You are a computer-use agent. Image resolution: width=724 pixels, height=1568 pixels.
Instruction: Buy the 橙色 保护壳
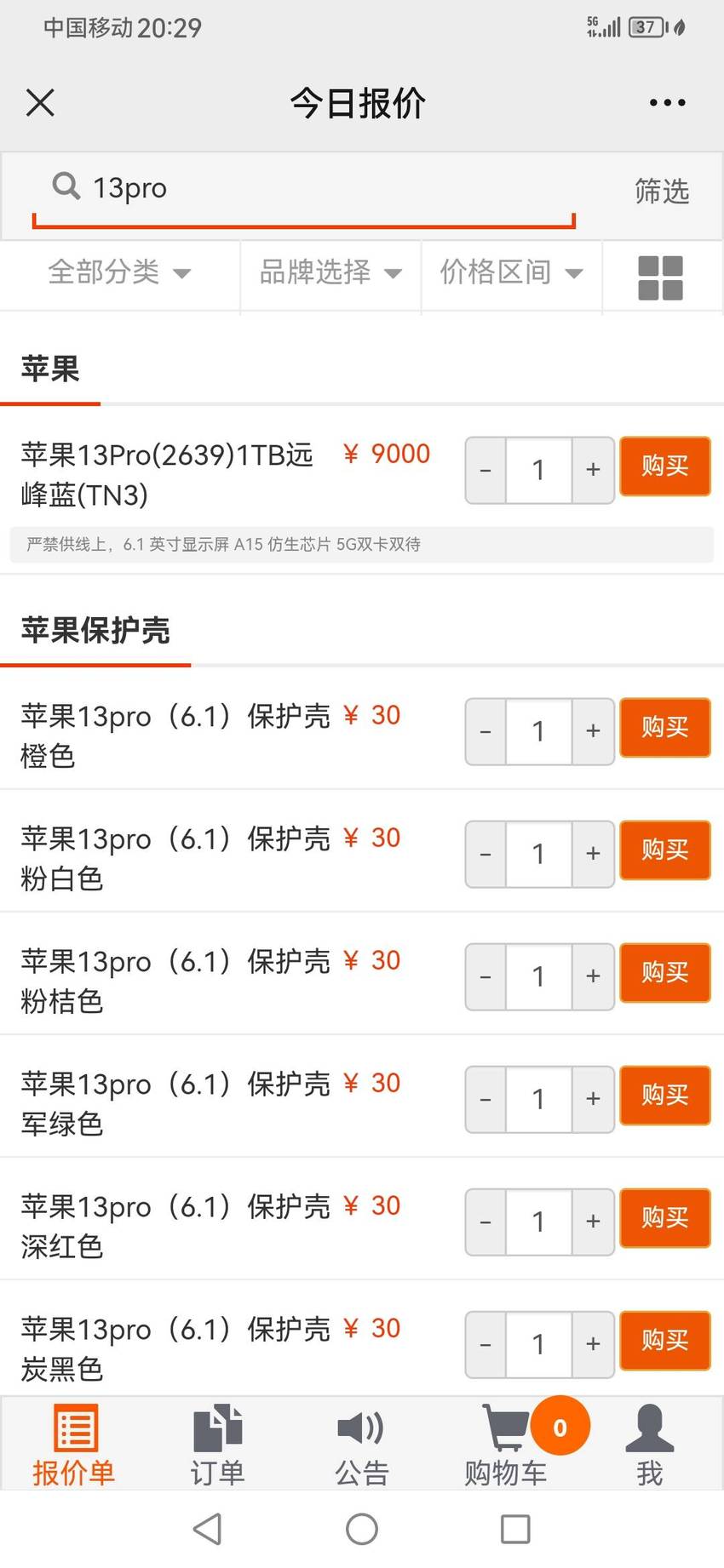tap(665, 727)
